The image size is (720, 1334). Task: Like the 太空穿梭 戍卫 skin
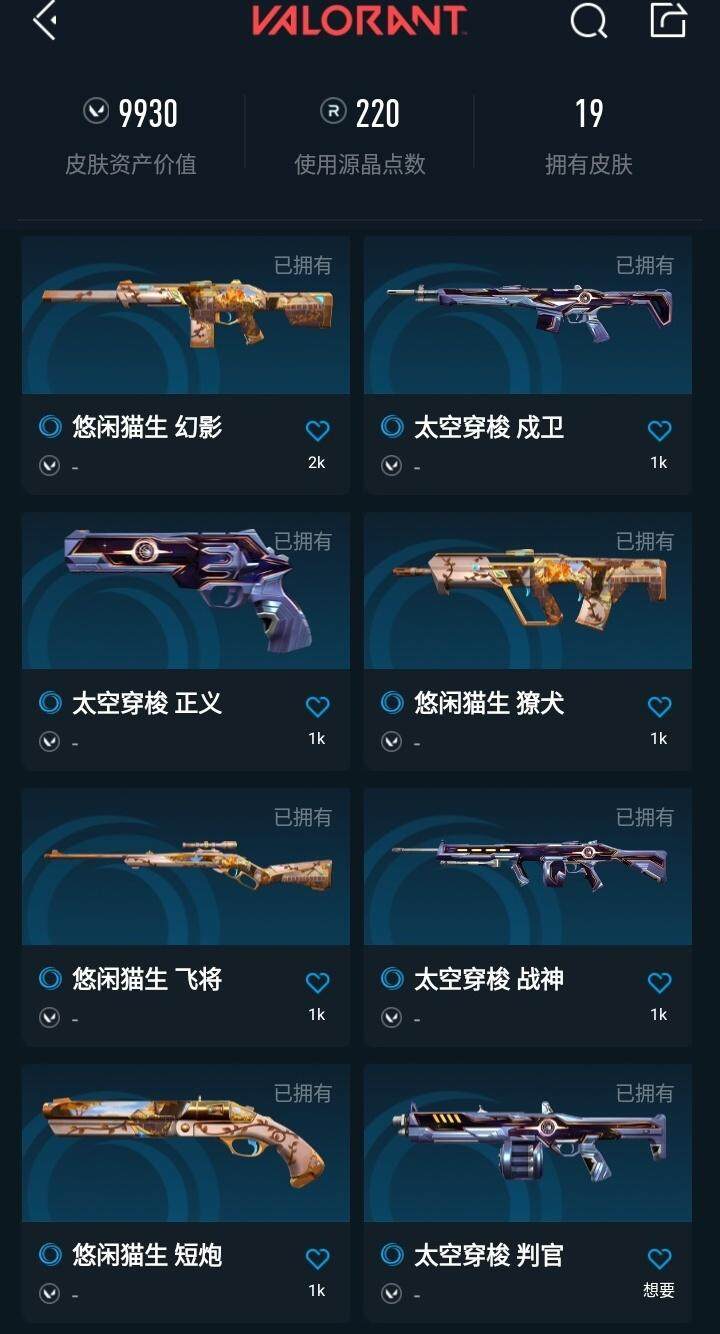click(659, 431)
